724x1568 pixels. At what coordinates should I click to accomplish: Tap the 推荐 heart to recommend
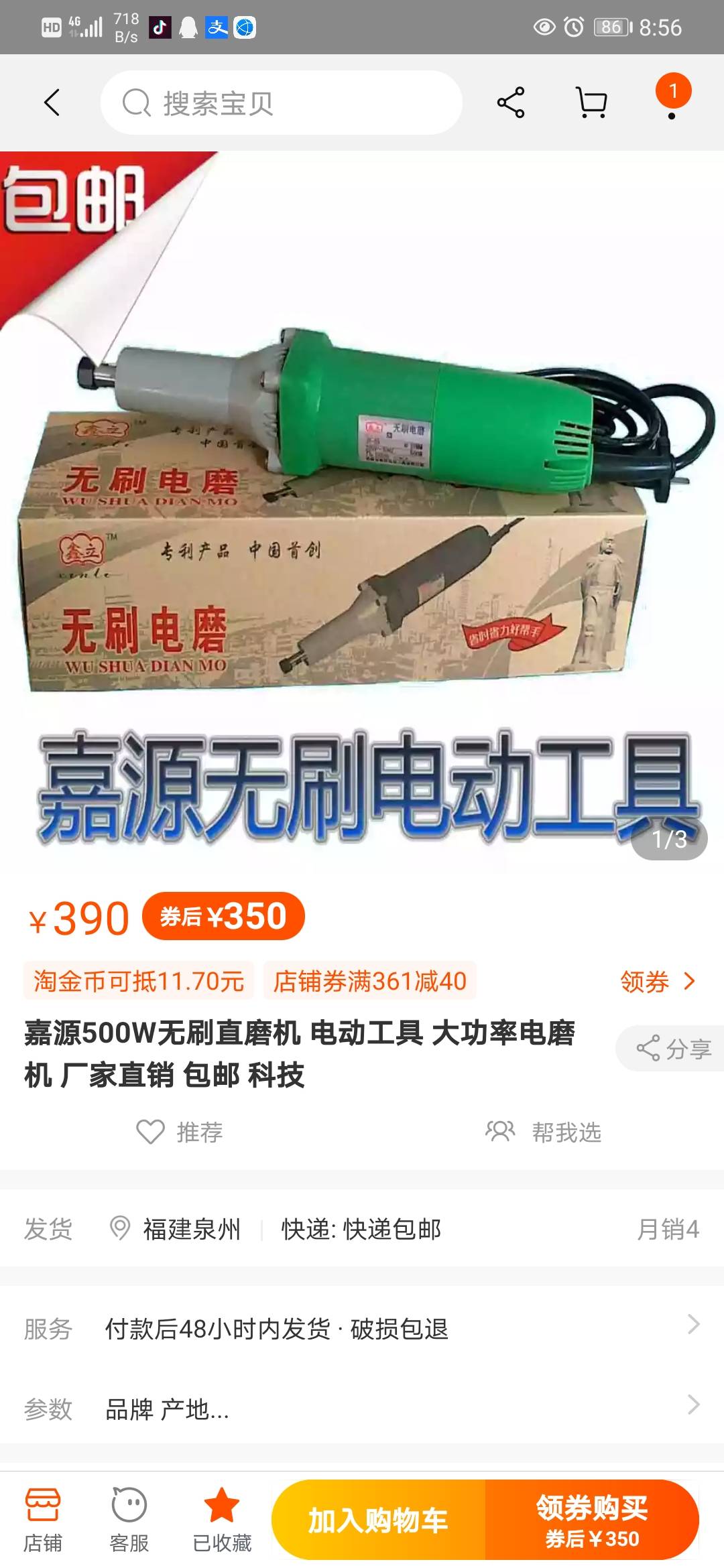(x=180, y=1132)
